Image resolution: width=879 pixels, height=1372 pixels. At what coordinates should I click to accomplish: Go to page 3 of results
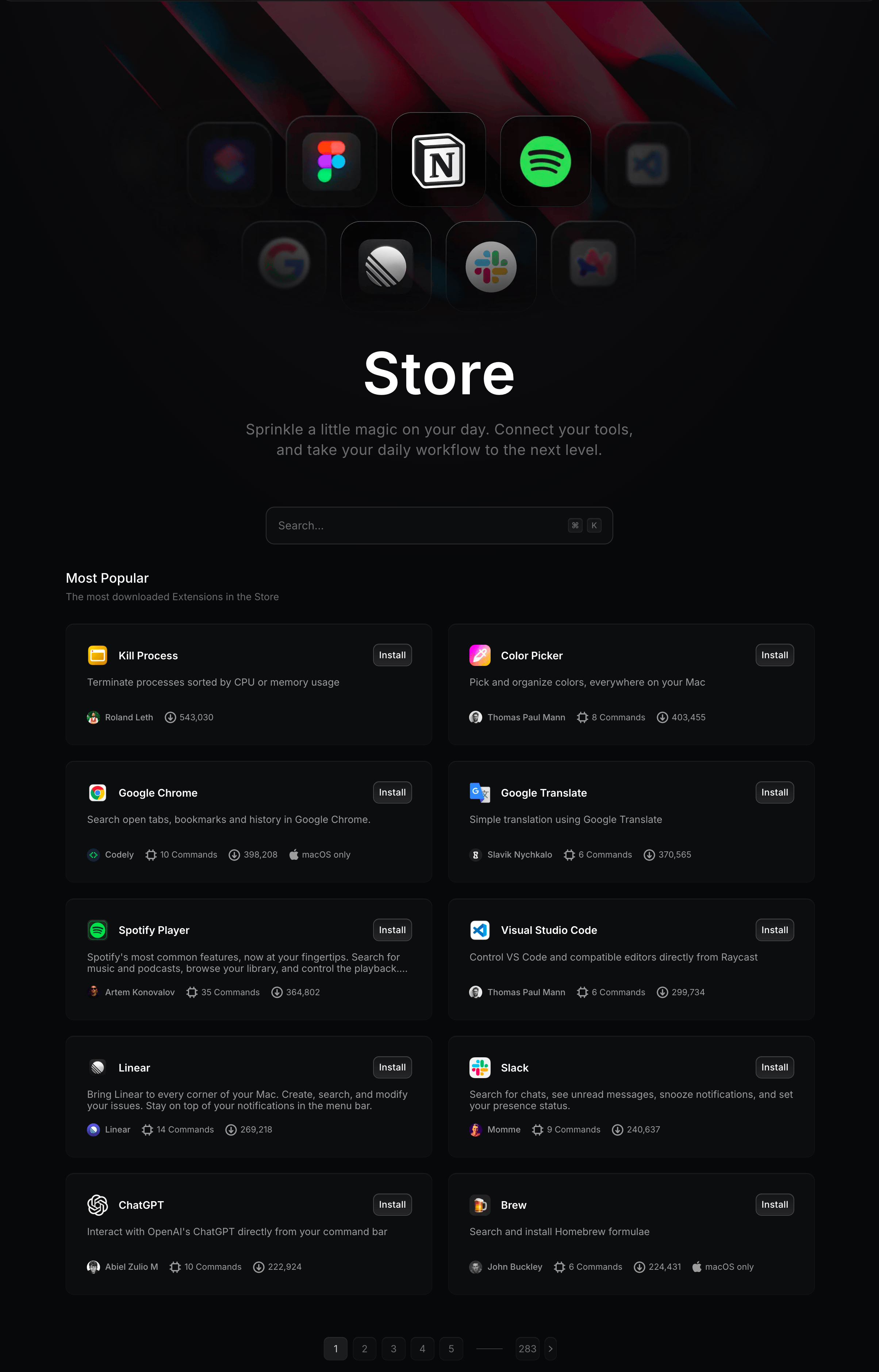393,1349
